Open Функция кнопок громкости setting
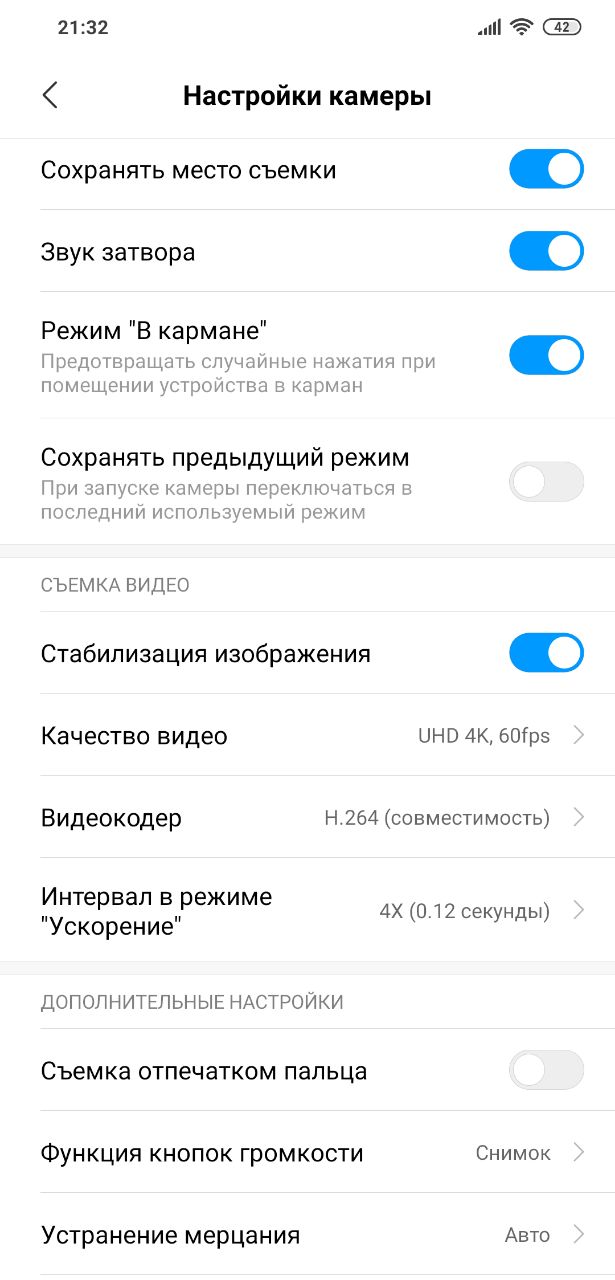Viewport: 615px width, 1280px height. 307,1153
